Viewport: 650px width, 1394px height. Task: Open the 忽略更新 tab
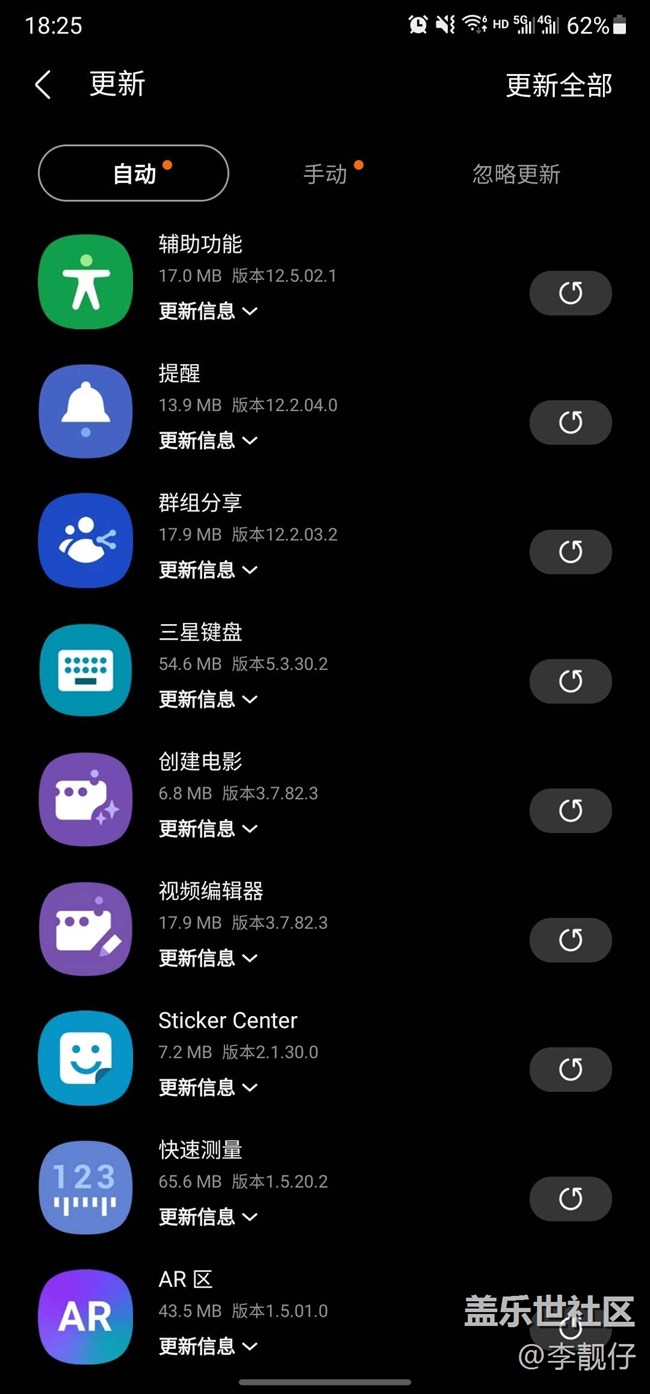516,174
